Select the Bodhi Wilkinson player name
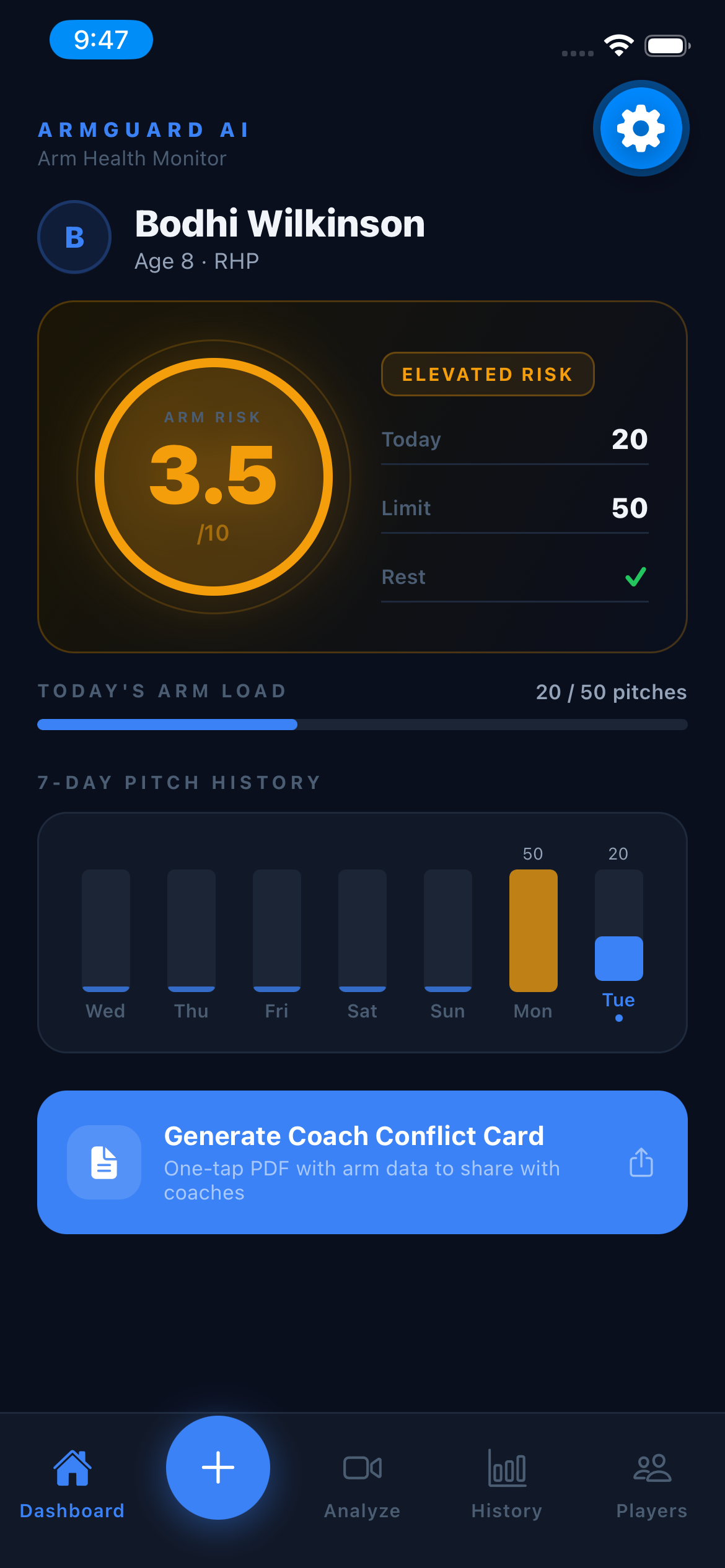The height and width of the screenshot is (1568, 725). [x=280, y=225]
